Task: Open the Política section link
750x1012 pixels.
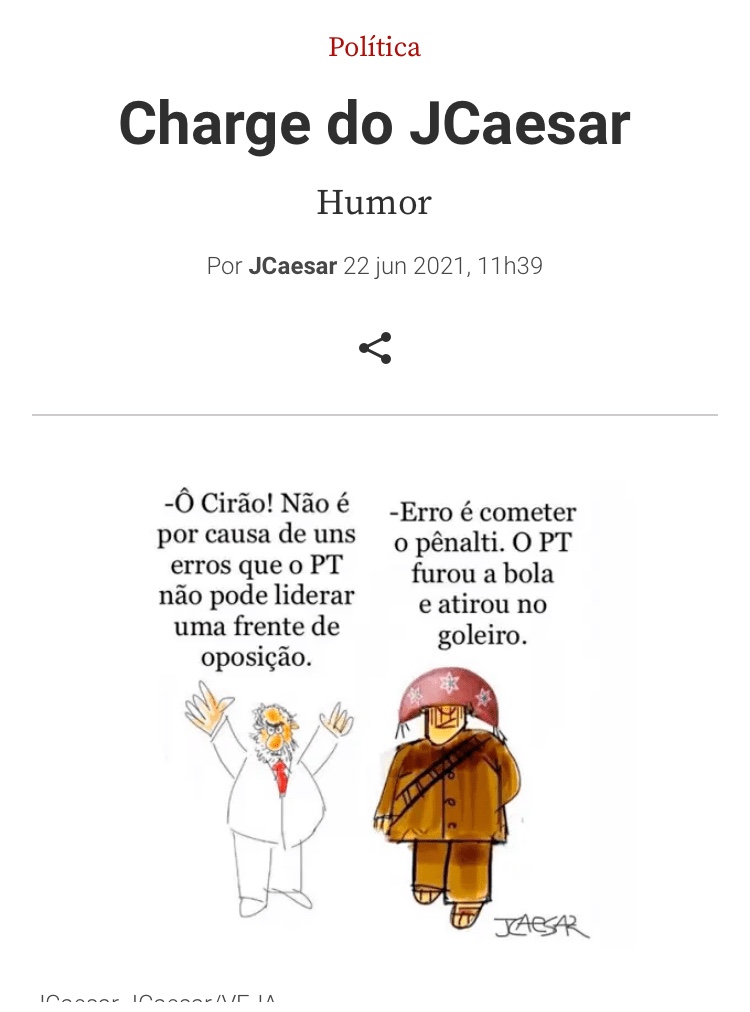Action: tap(374, 47)
